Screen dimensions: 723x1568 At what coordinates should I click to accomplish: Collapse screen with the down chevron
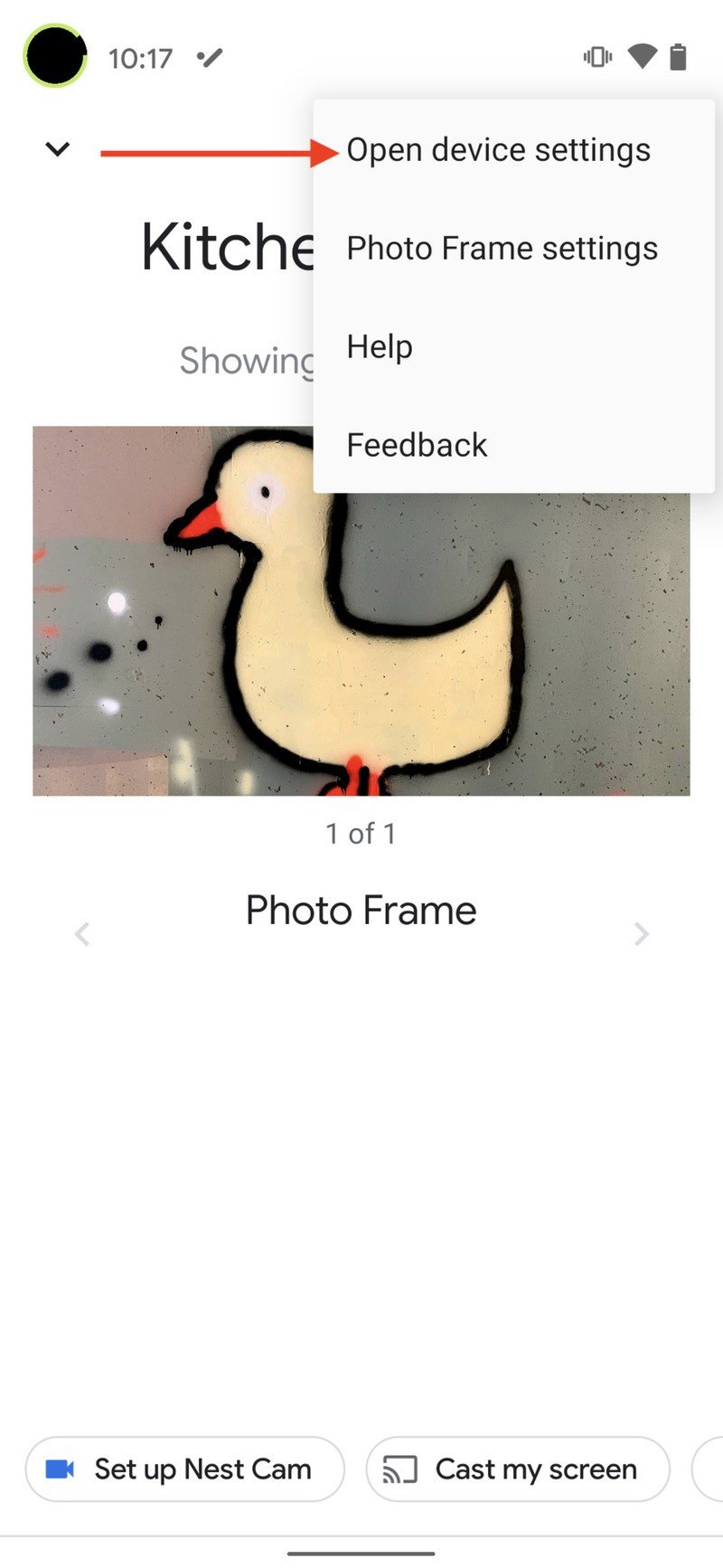click(x=58, y=149)
